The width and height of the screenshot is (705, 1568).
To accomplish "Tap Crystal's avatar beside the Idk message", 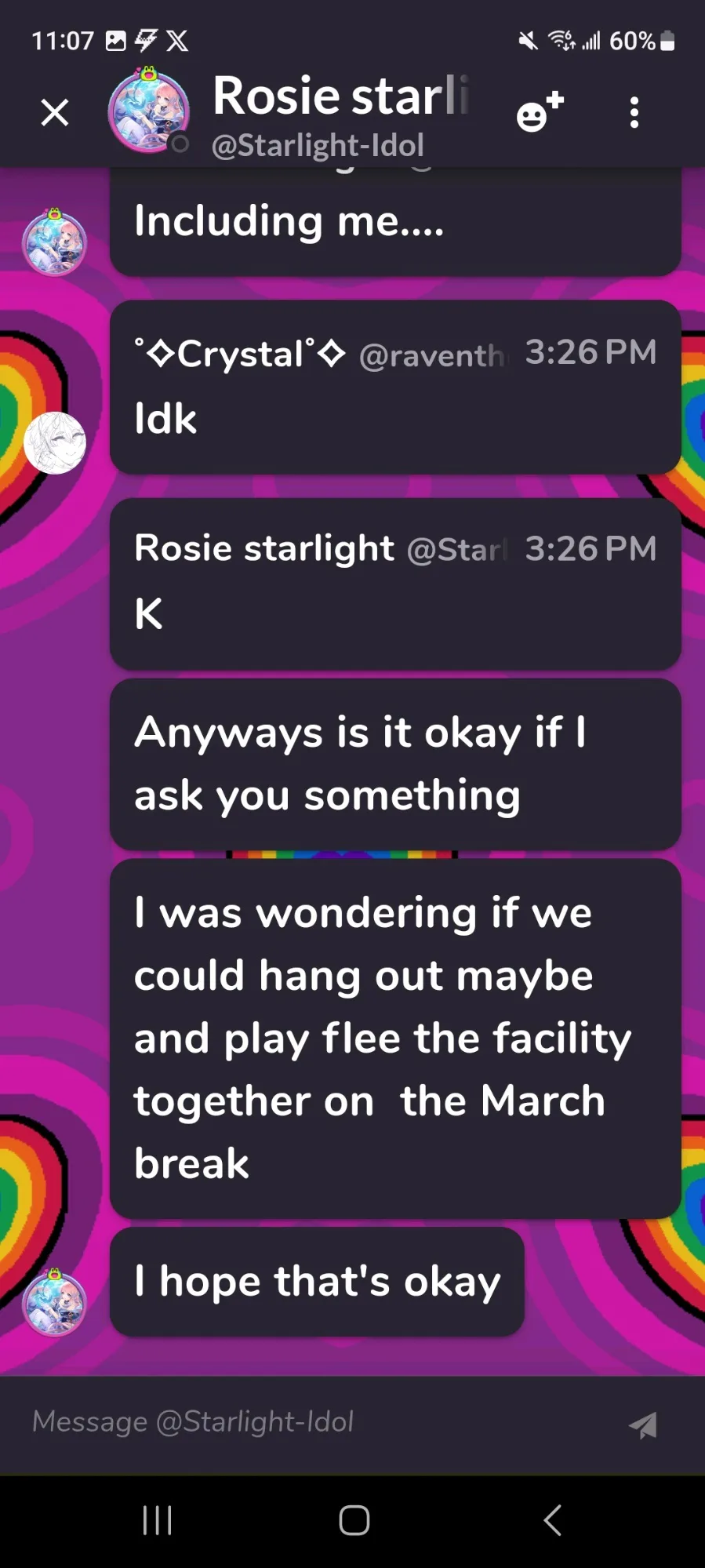I will pyautogui.click(x=55, y=442).
